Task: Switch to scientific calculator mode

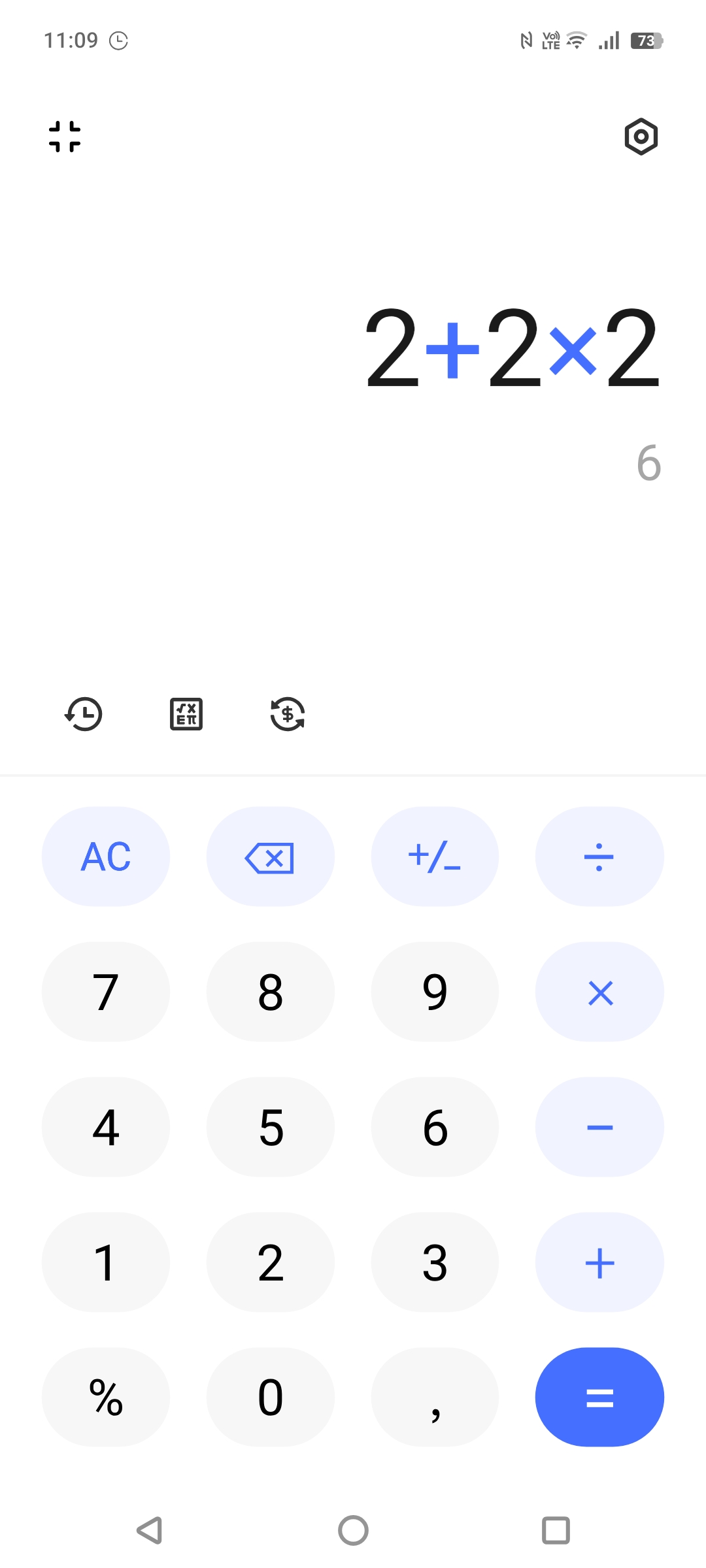Action: (x=186, y=713)
